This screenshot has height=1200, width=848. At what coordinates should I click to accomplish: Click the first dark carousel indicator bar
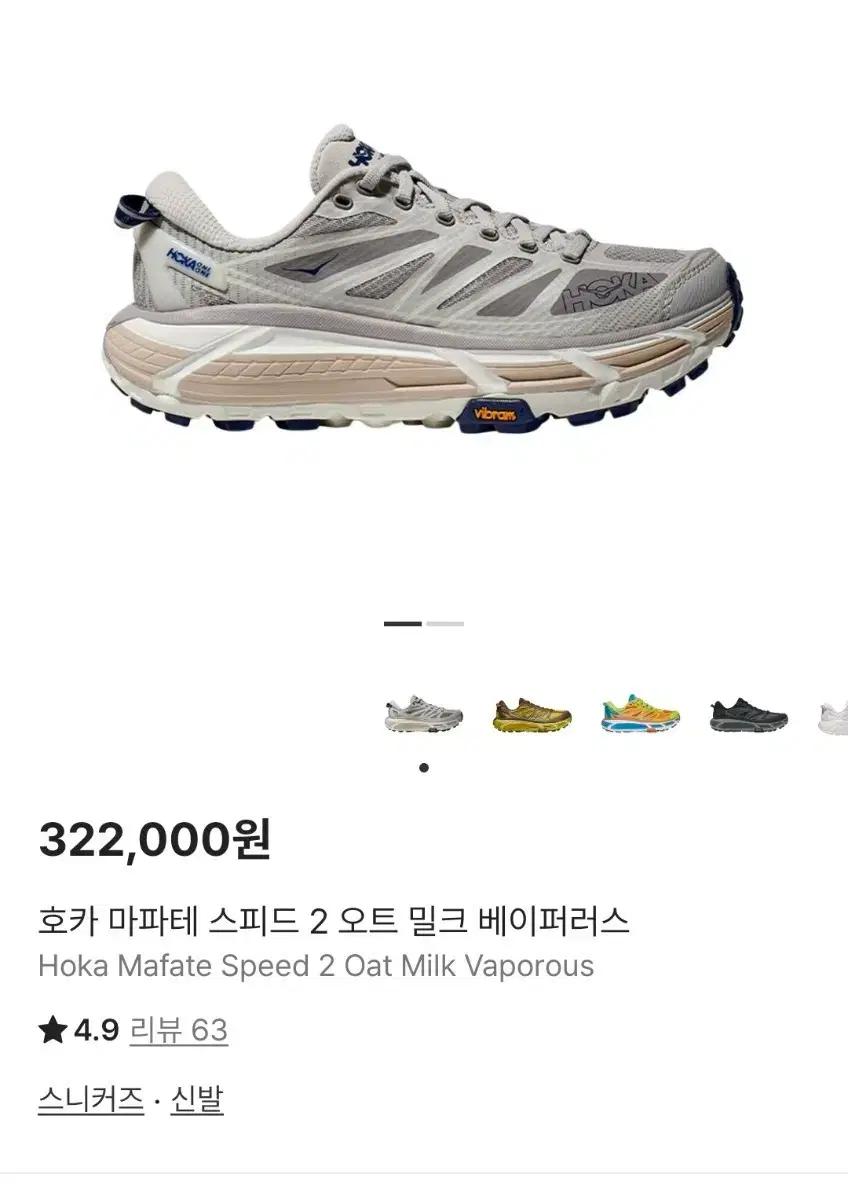coord(400,622)
